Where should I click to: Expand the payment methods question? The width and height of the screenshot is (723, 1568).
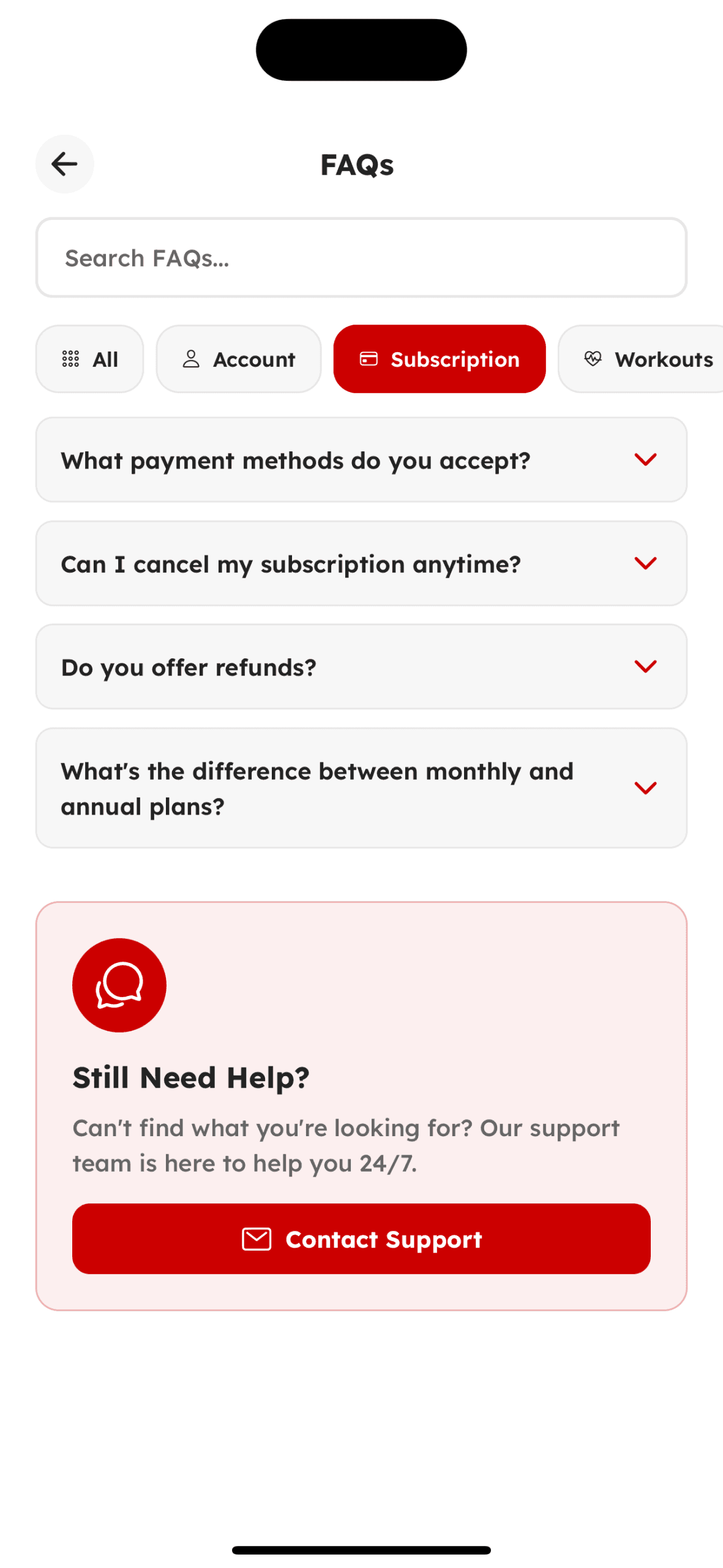361,460
